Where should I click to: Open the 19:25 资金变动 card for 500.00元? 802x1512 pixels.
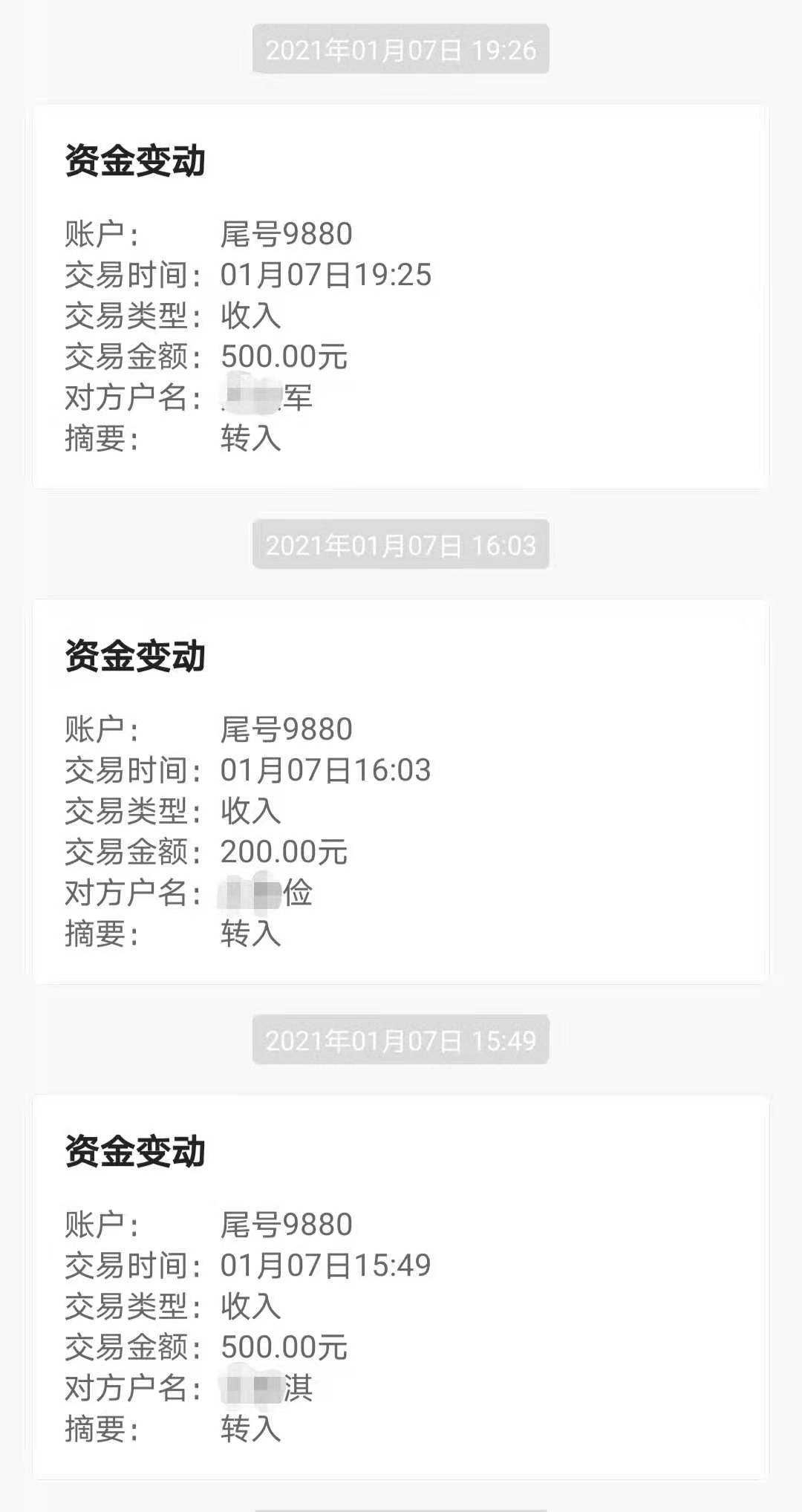(400, 296)
